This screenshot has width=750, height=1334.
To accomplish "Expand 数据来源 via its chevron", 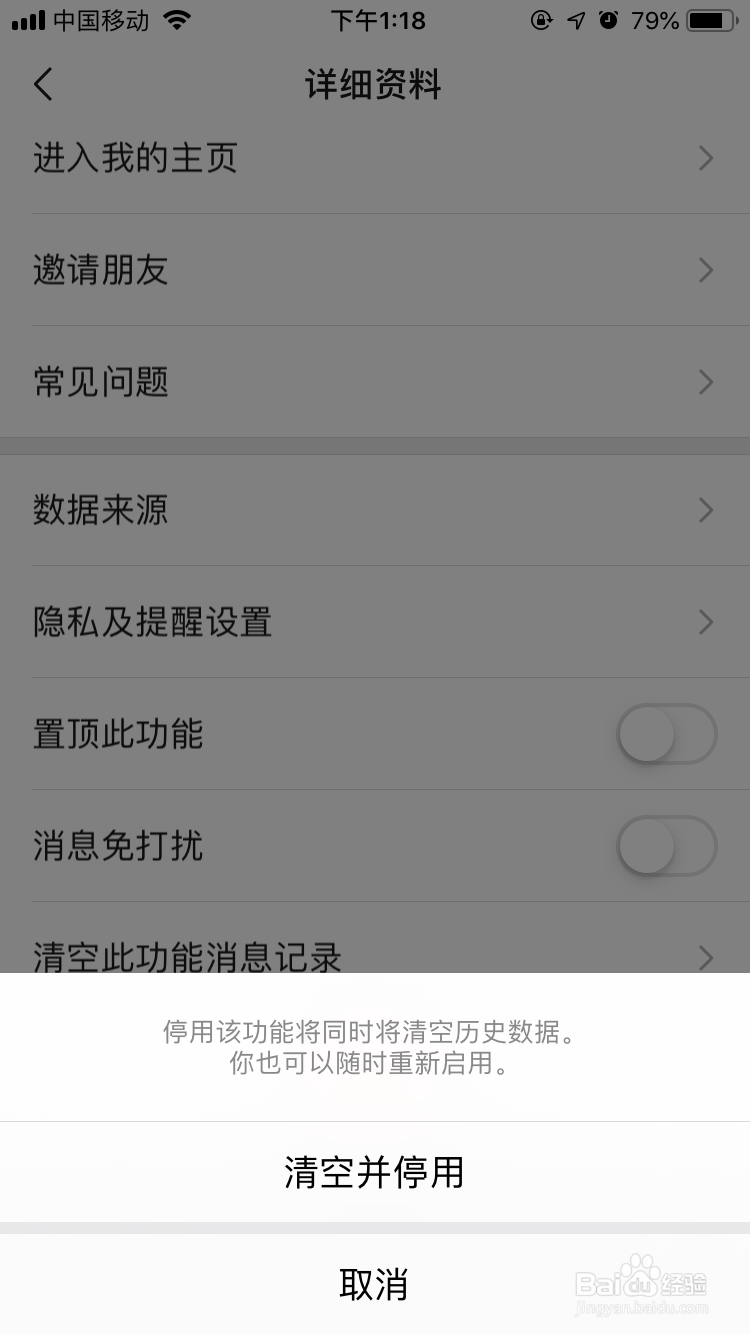I will click(705, 510).
